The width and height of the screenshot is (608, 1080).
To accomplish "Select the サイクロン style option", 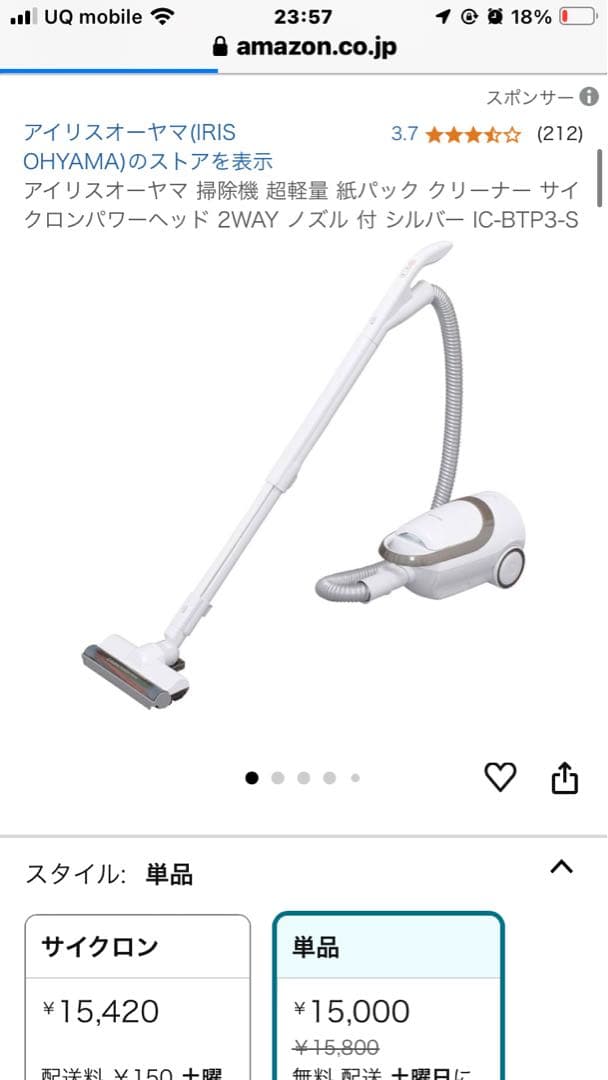I will tap(137, 995).
